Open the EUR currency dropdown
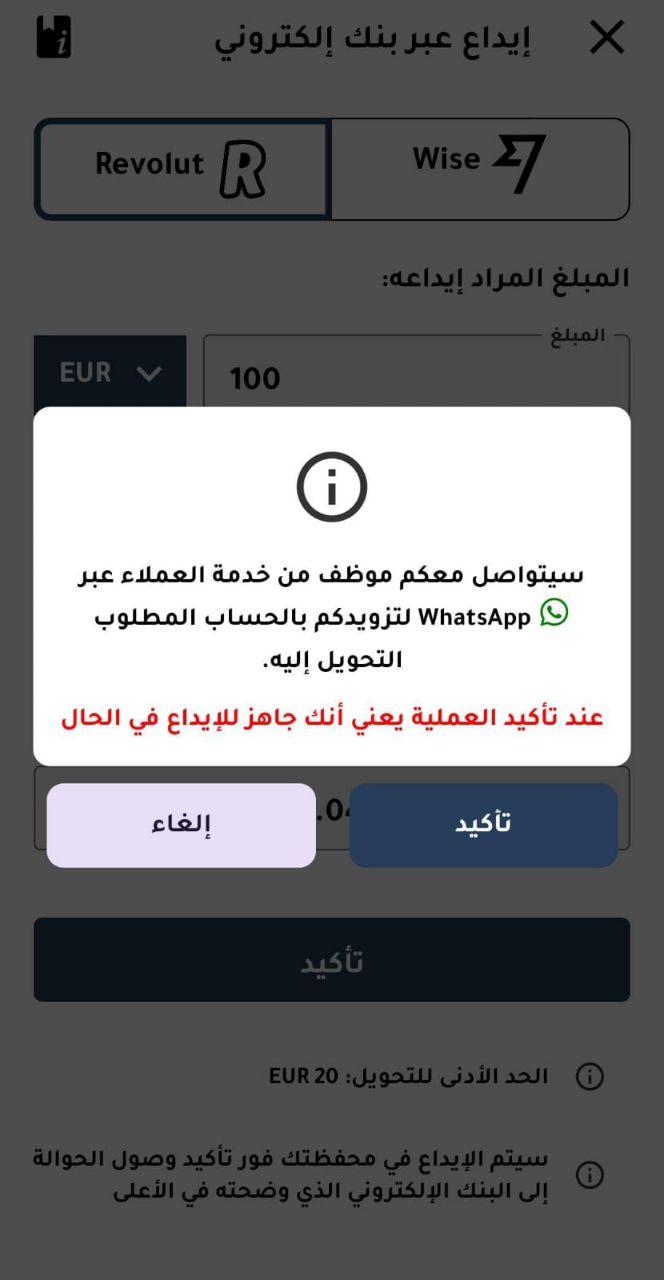Viewport: 664px width, 1280px height. (110, 373)
